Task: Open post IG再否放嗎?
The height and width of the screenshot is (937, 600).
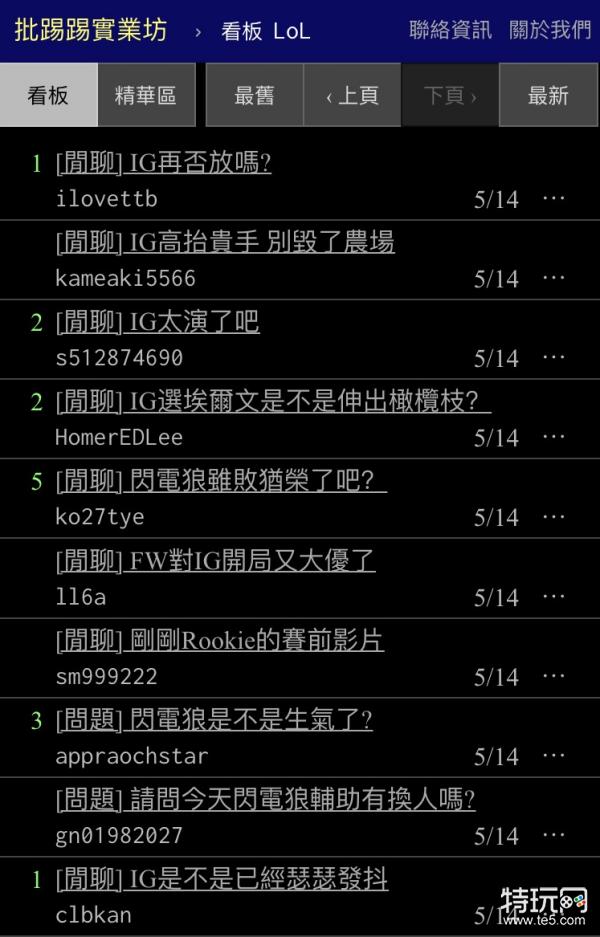Action: (x=163, y=163)
